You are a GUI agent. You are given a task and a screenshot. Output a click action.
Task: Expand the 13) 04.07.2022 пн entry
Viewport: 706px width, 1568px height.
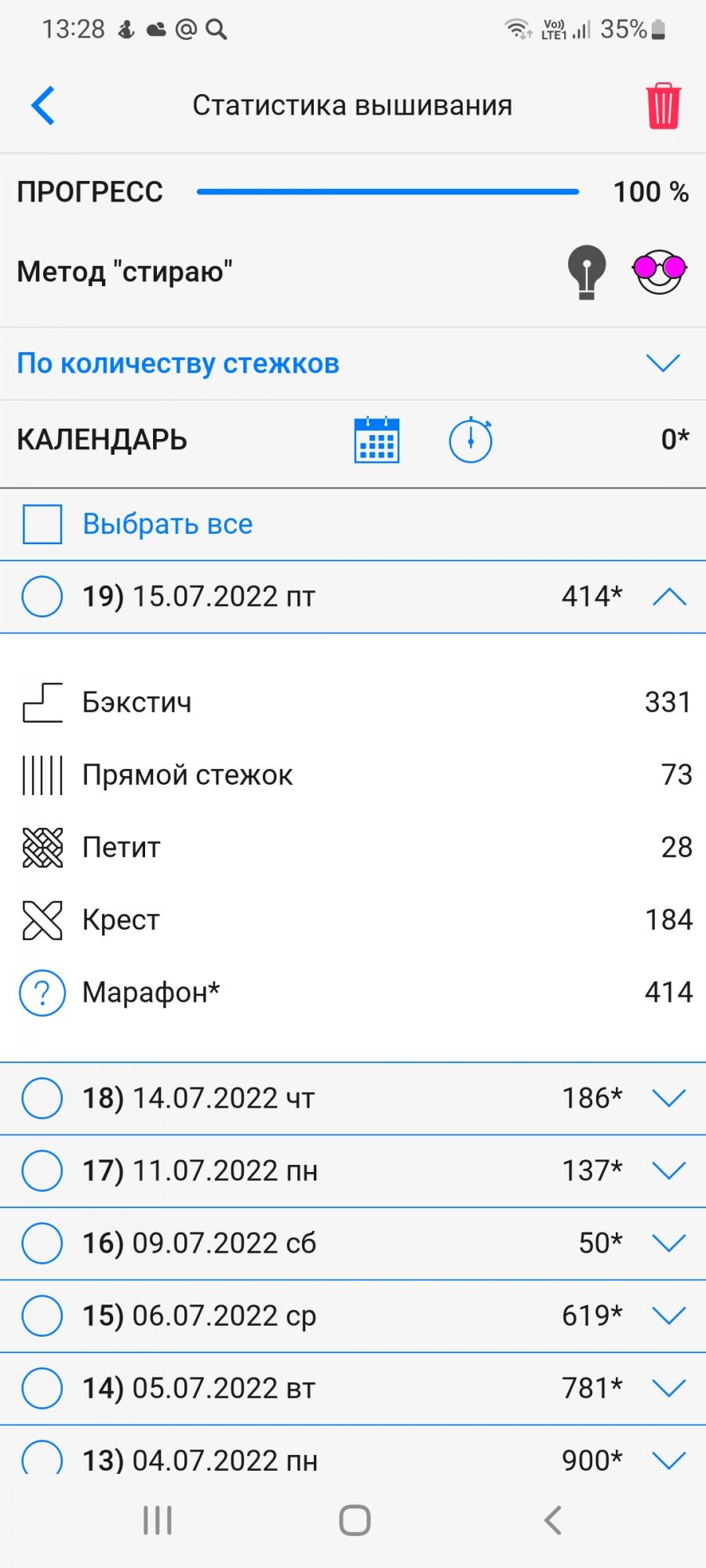pos(669,1460)
